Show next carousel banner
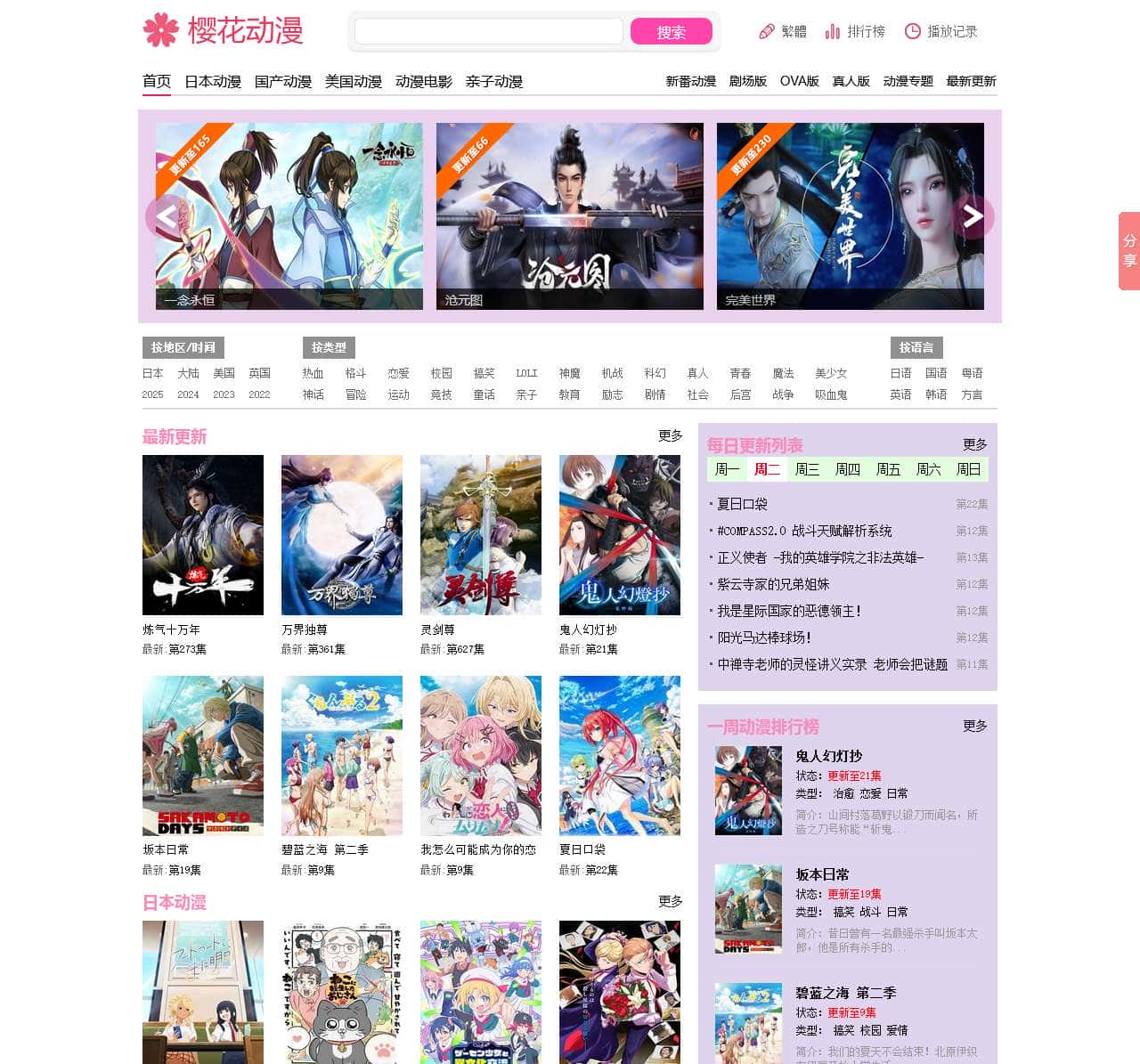This screenshot has width=1140, height=1064. (973, 215)
